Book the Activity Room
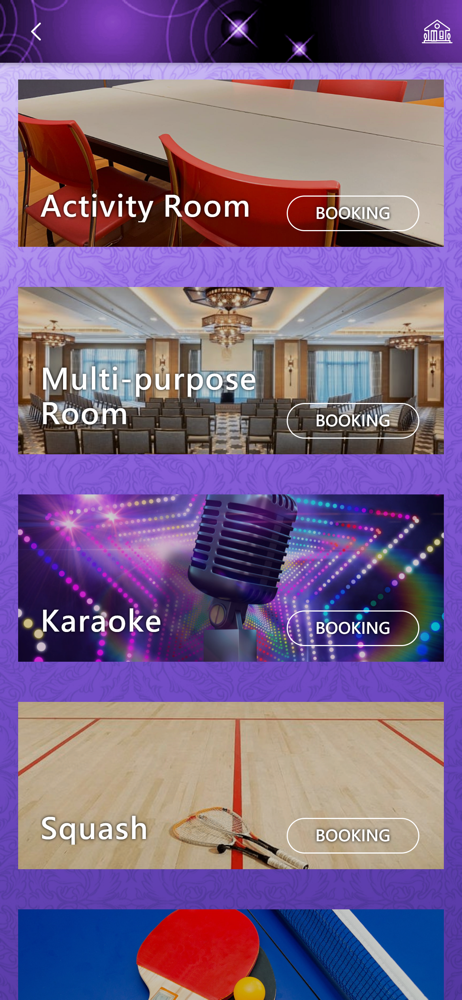The width and height of the screenshot is (462, 1000). tap(353, 213)
